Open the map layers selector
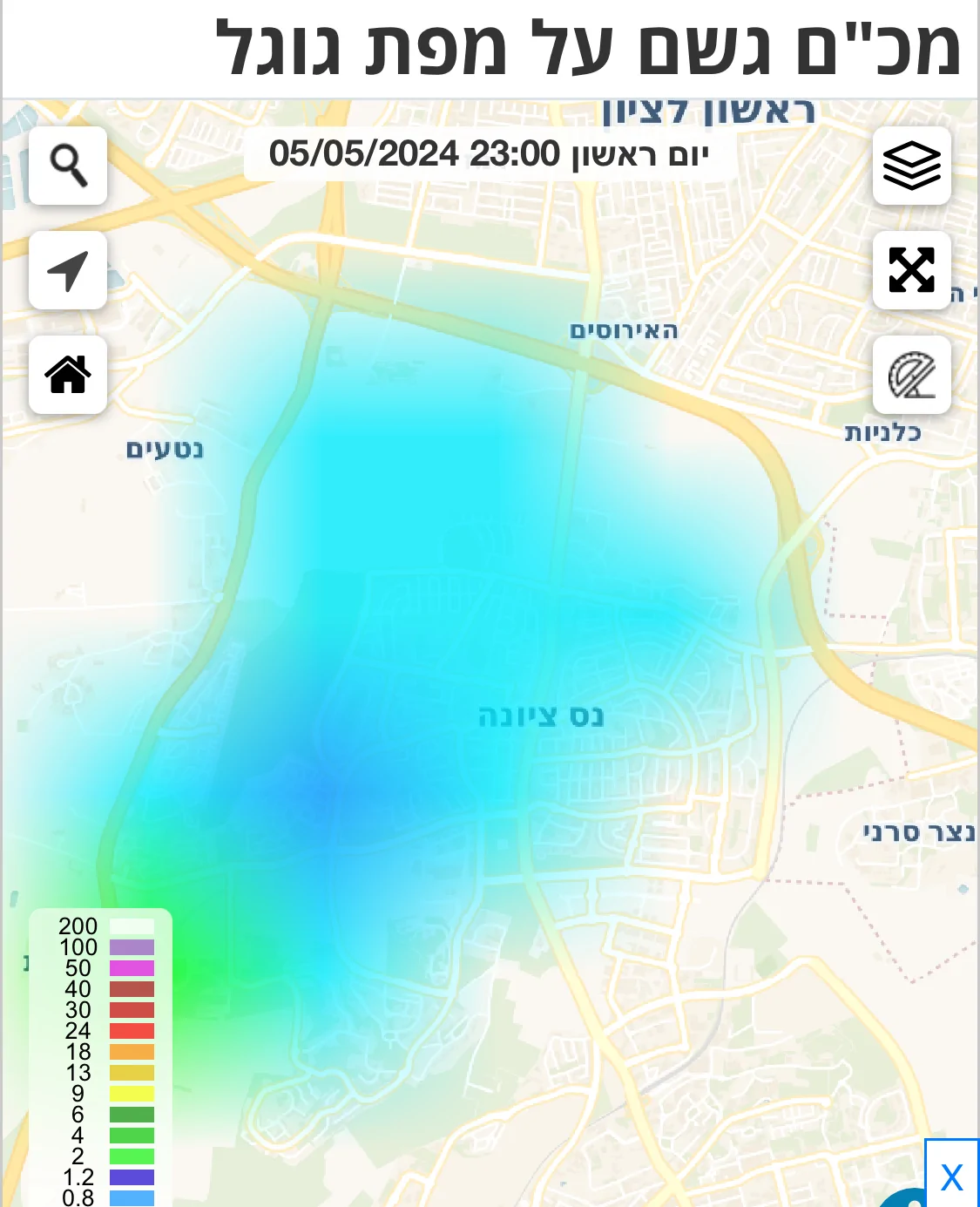 click(x=911, y=166)
